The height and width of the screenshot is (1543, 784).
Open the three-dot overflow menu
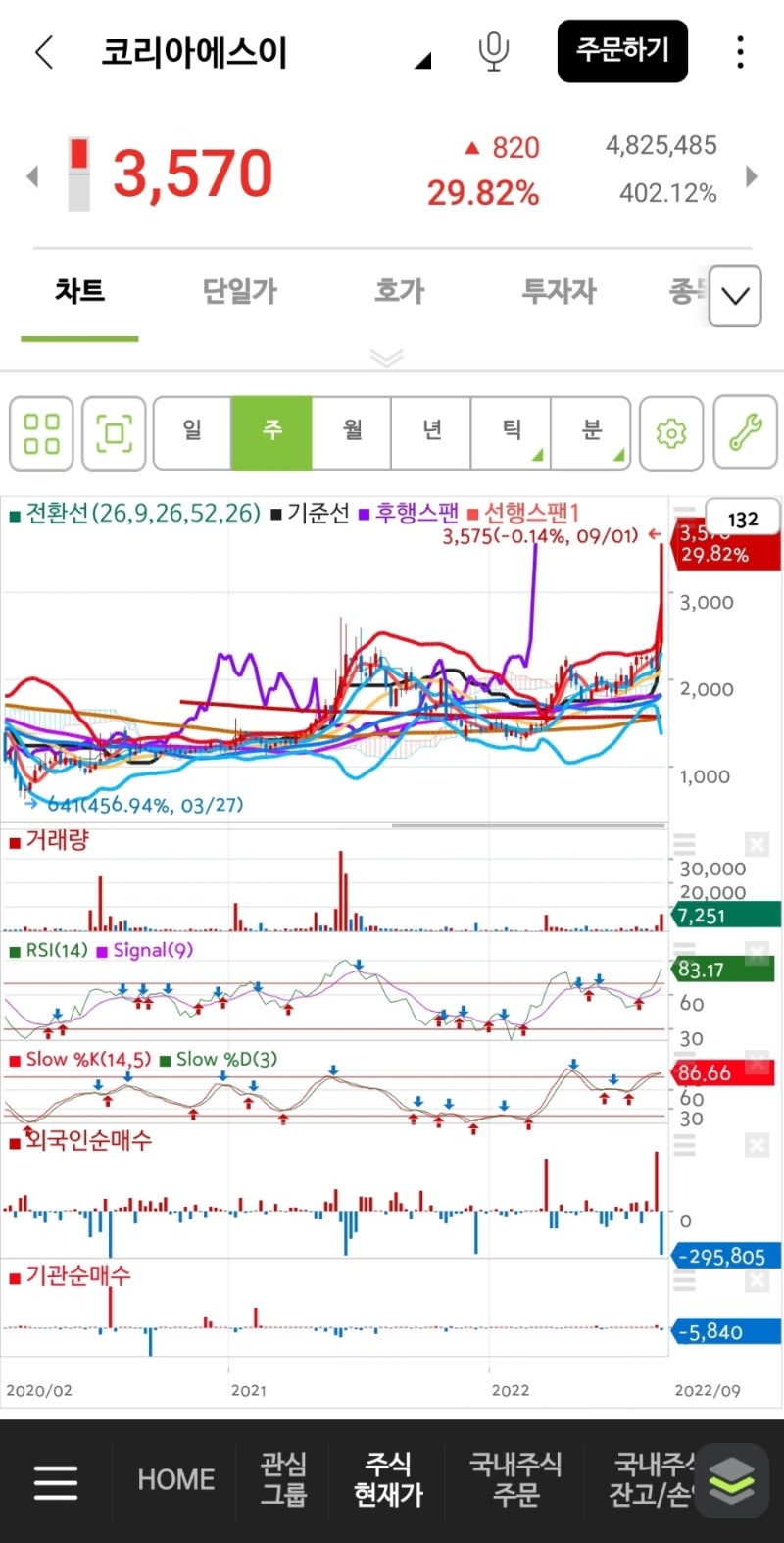(x=740, y=51)
